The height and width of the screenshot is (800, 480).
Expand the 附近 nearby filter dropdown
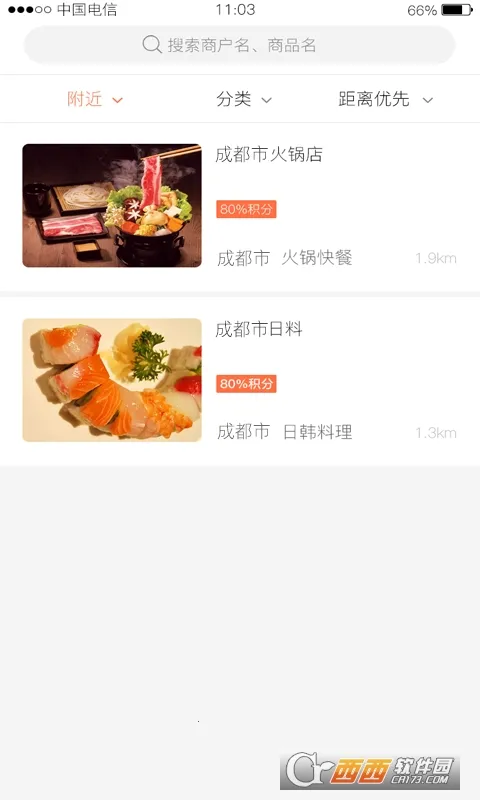[95, 99]
